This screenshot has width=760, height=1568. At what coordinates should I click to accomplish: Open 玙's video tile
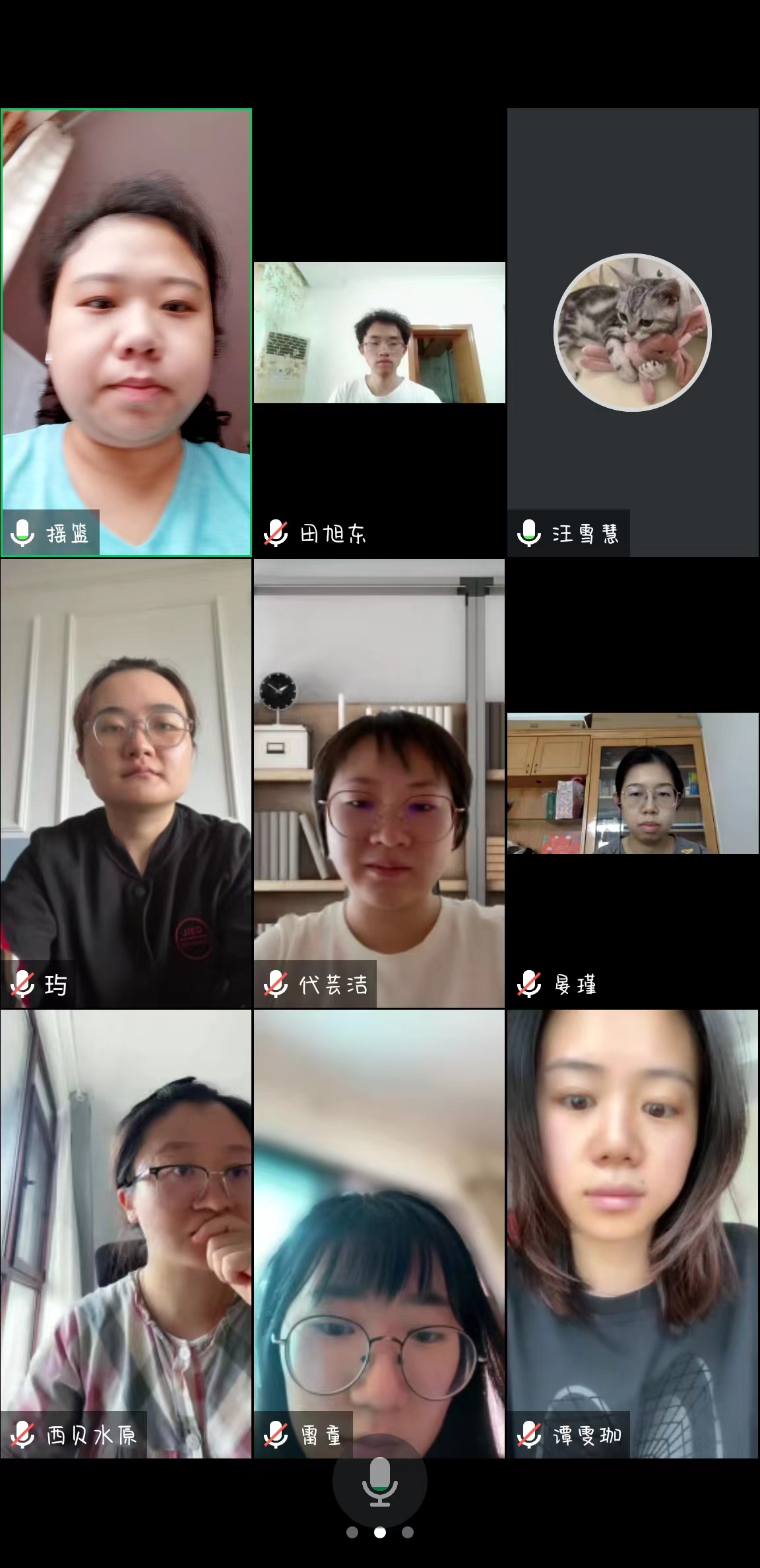pos(126,783)
